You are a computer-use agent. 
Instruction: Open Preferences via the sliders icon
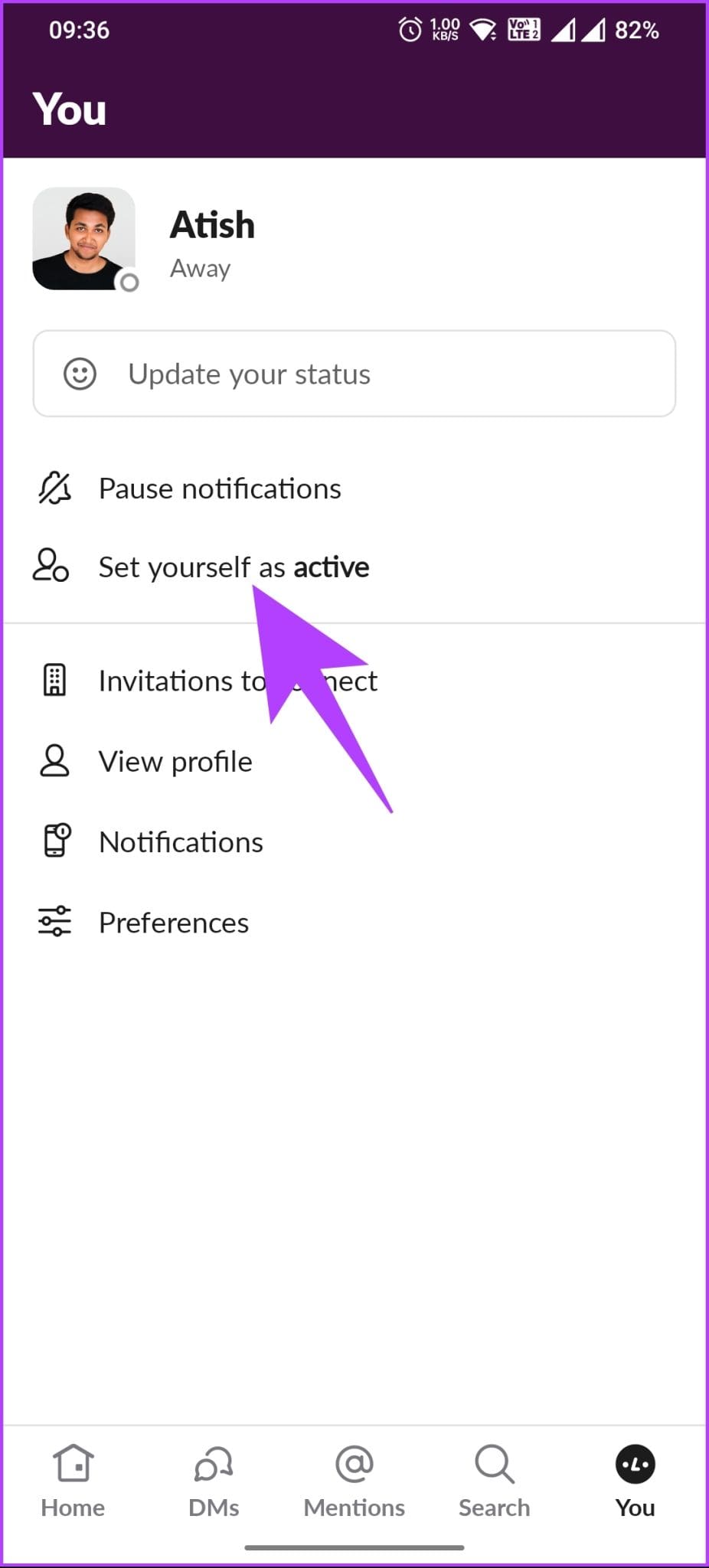pyautogui.click(x=54, y=921)
